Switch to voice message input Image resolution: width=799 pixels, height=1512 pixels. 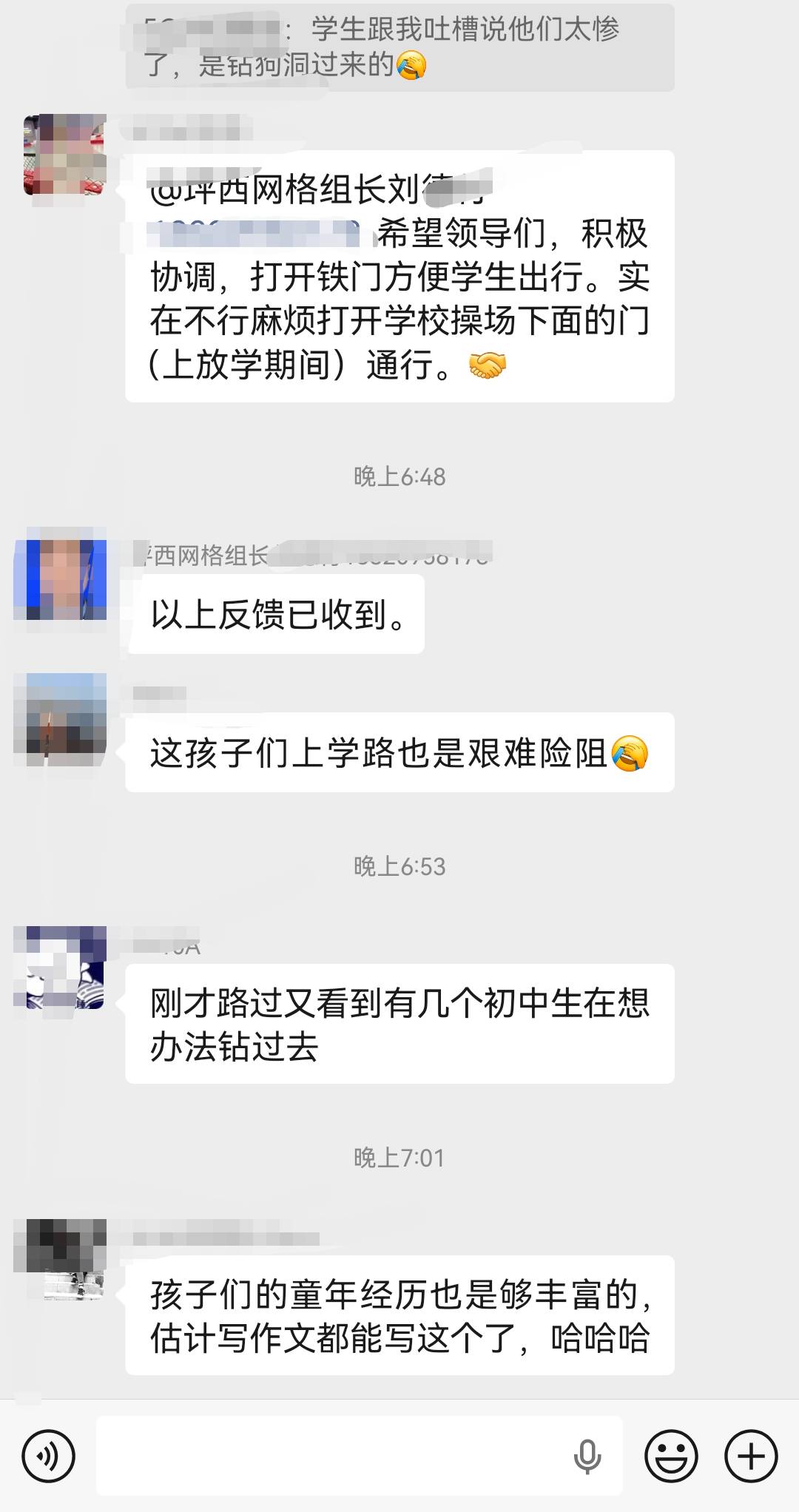tap(49, 1456)
